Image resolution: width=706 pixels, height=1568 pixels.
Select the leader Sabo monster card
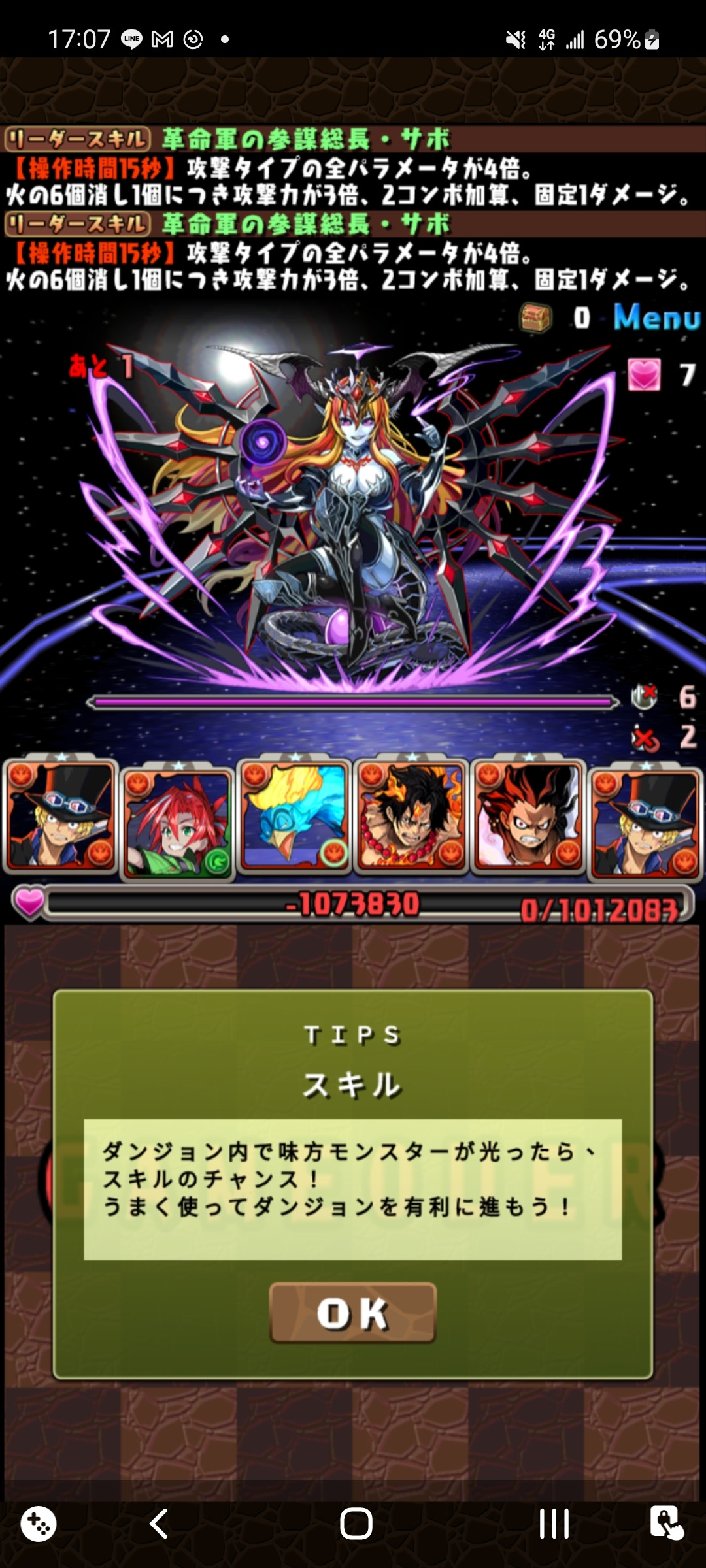click(61, 815)
